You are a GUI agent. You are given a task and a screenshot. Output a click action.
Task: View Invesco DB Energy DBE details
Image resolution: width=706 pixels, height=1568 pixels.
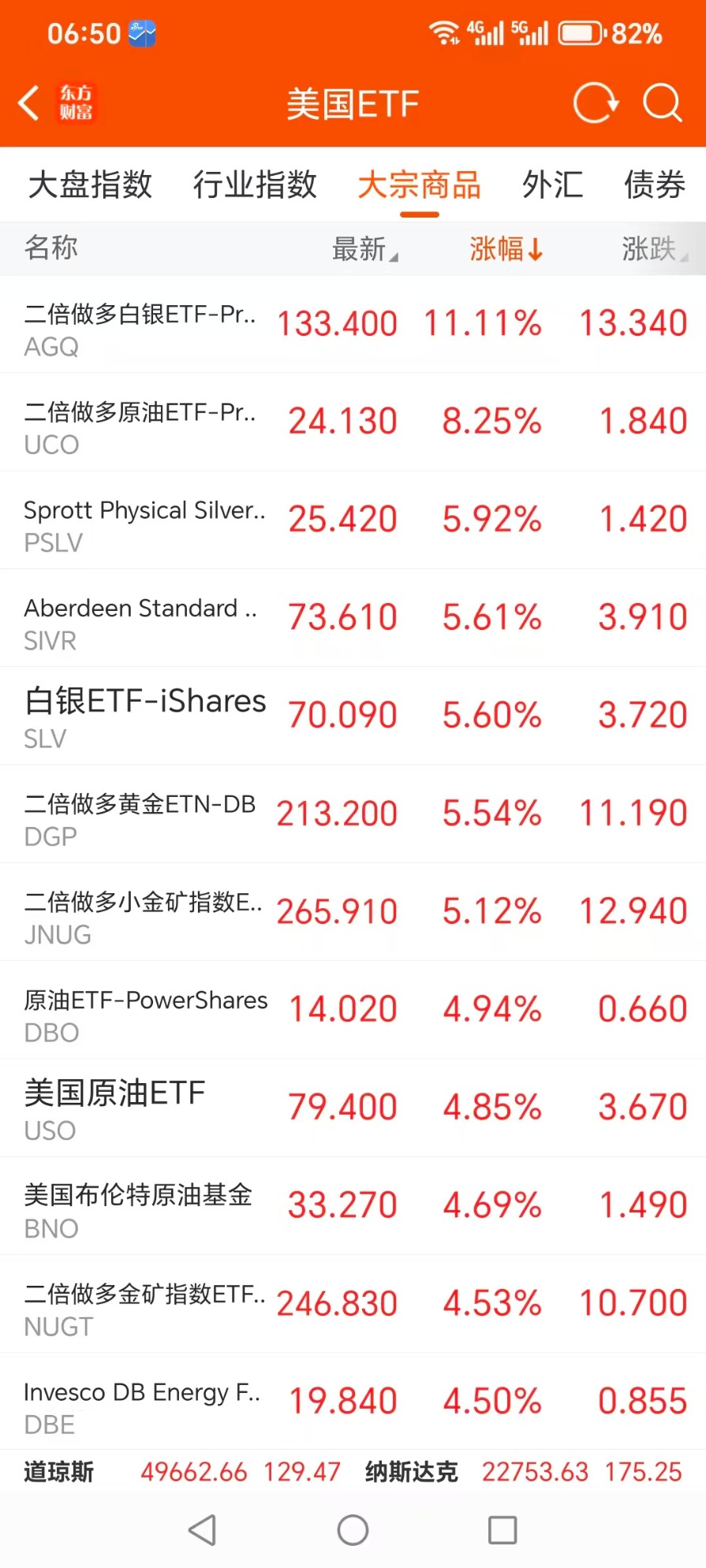pyautogui.click(x=353, y=1402)
